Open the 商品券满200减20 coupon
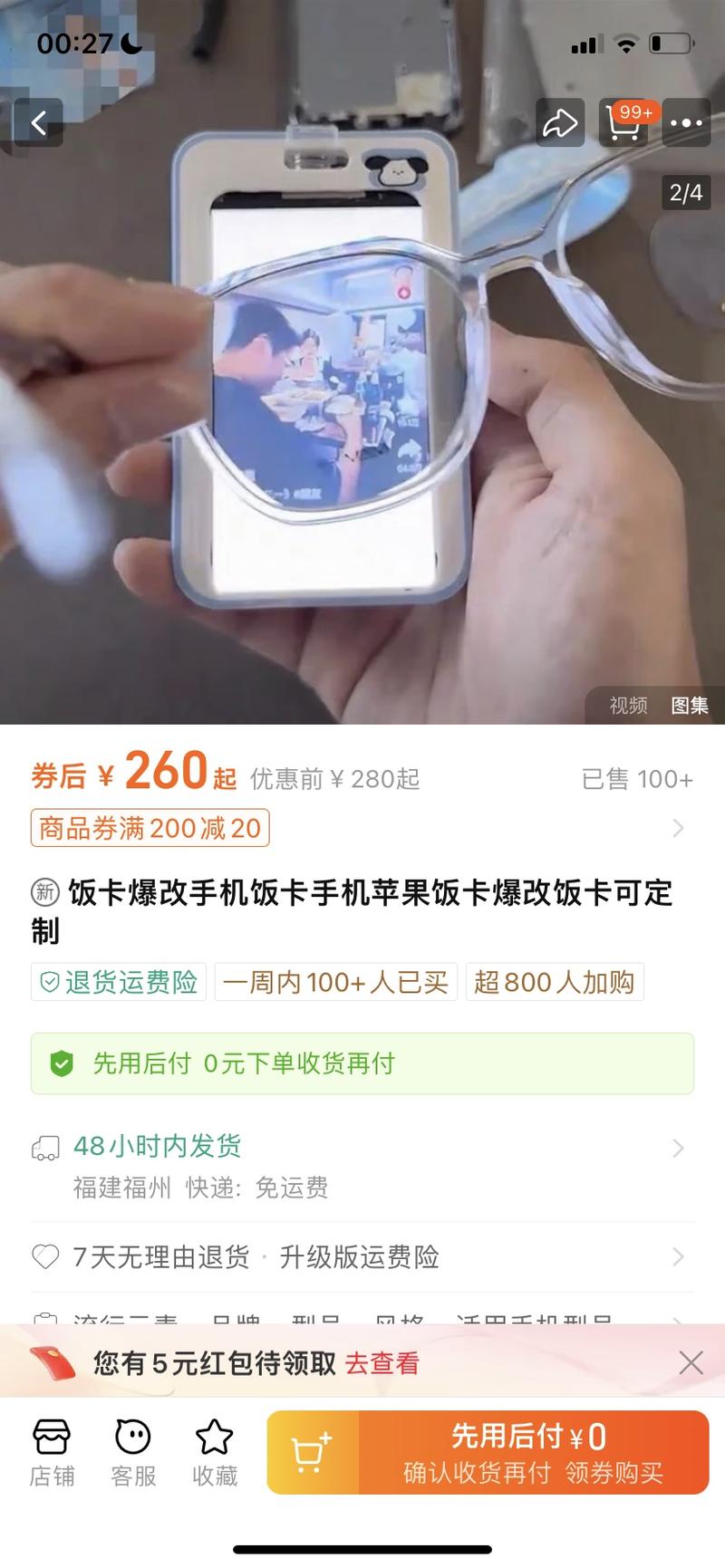 tap(150, 828)
